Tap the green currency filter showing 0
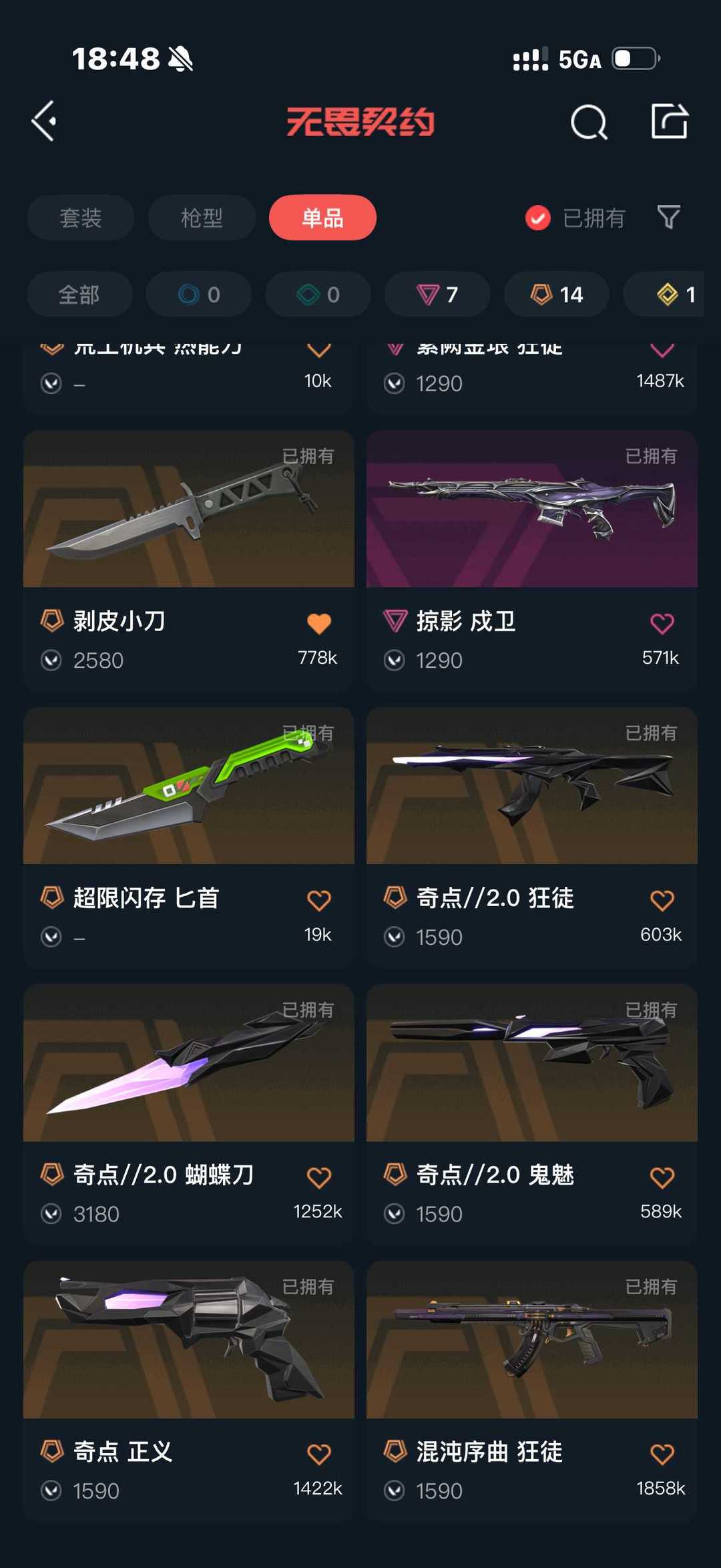The width and height of the screenshot is (721, 1568). point(317,294)
